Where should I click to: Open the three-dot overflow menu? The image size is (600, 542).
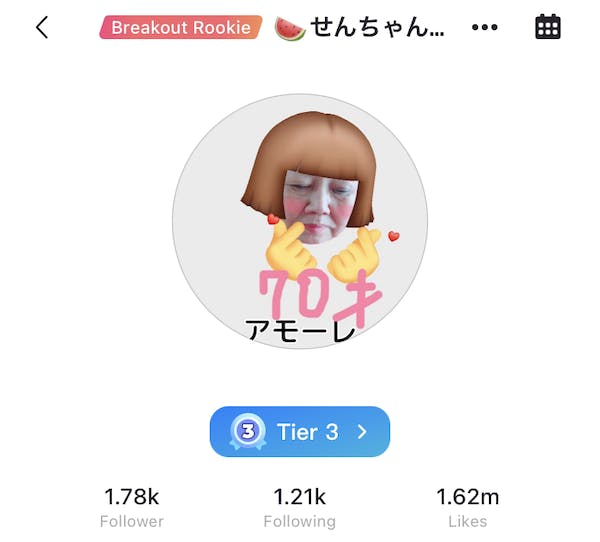click(484, 28)
